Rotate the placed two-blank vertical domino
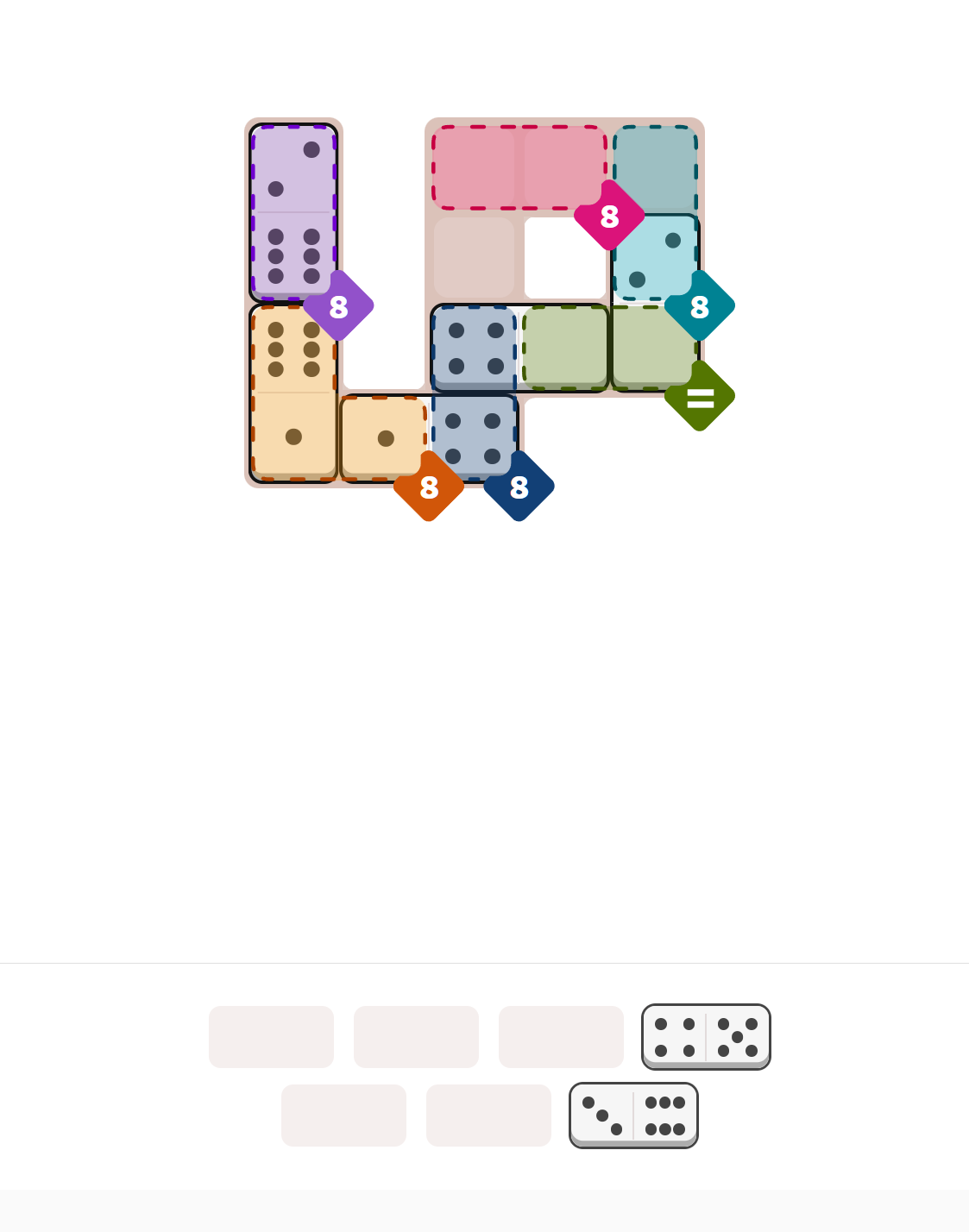Image resolution: width=969 pixels, height=1232 pixels. click(x=655, y=302)
